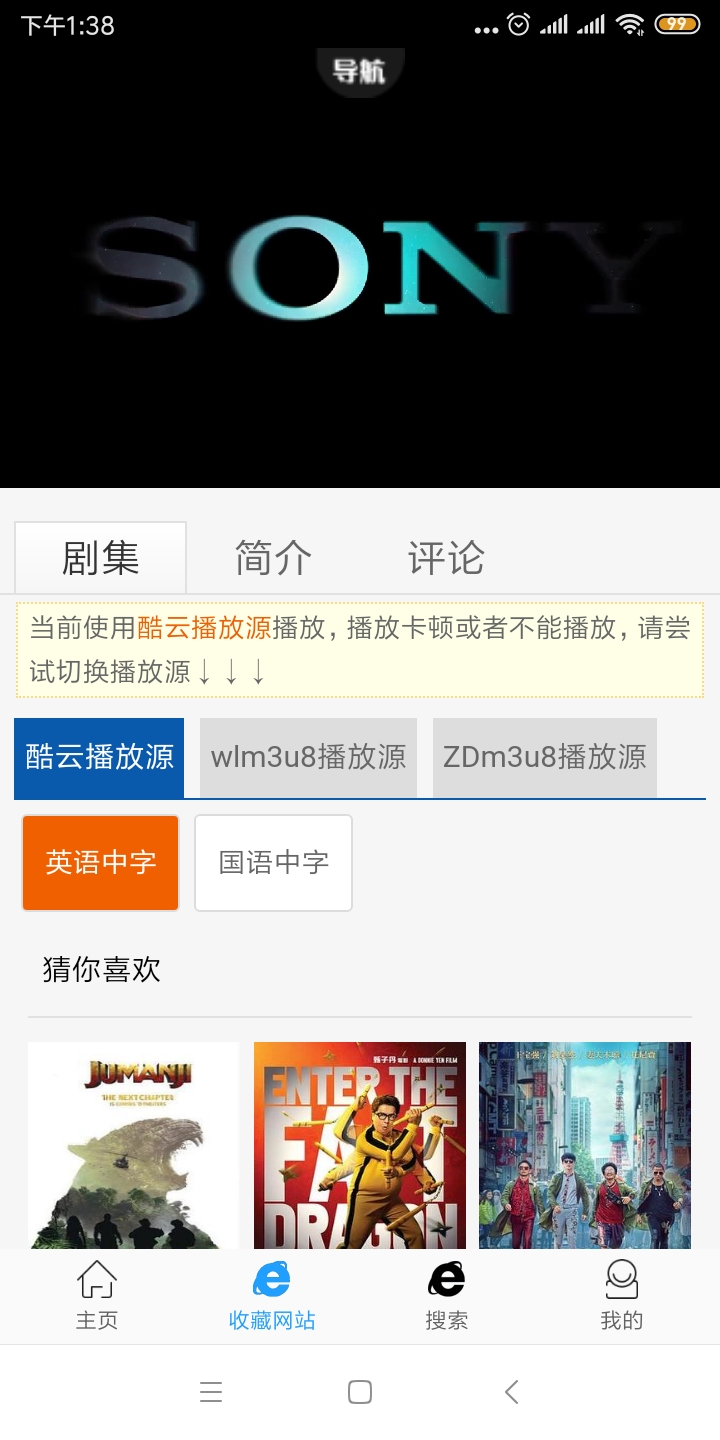Image resolution: width=720 pixels, height=1440 pixels.
Task: Play the 国语中字 version
Action: [x=273, y=862]
